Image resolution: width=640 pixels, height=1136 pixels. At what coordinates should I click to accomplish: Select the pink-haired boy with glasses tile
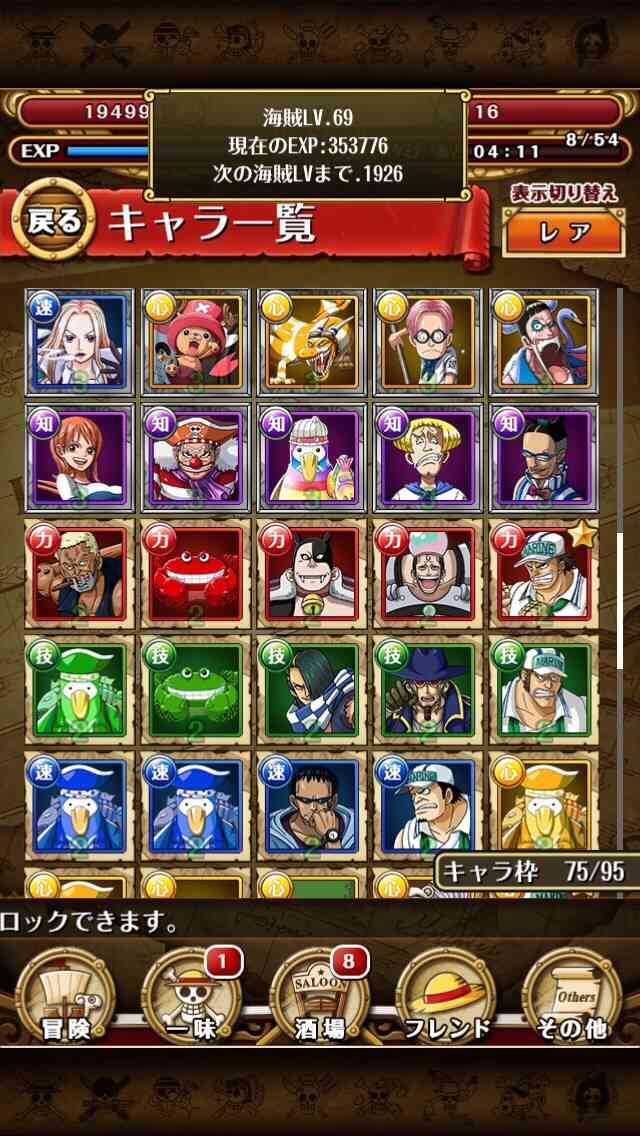point(428,342)
